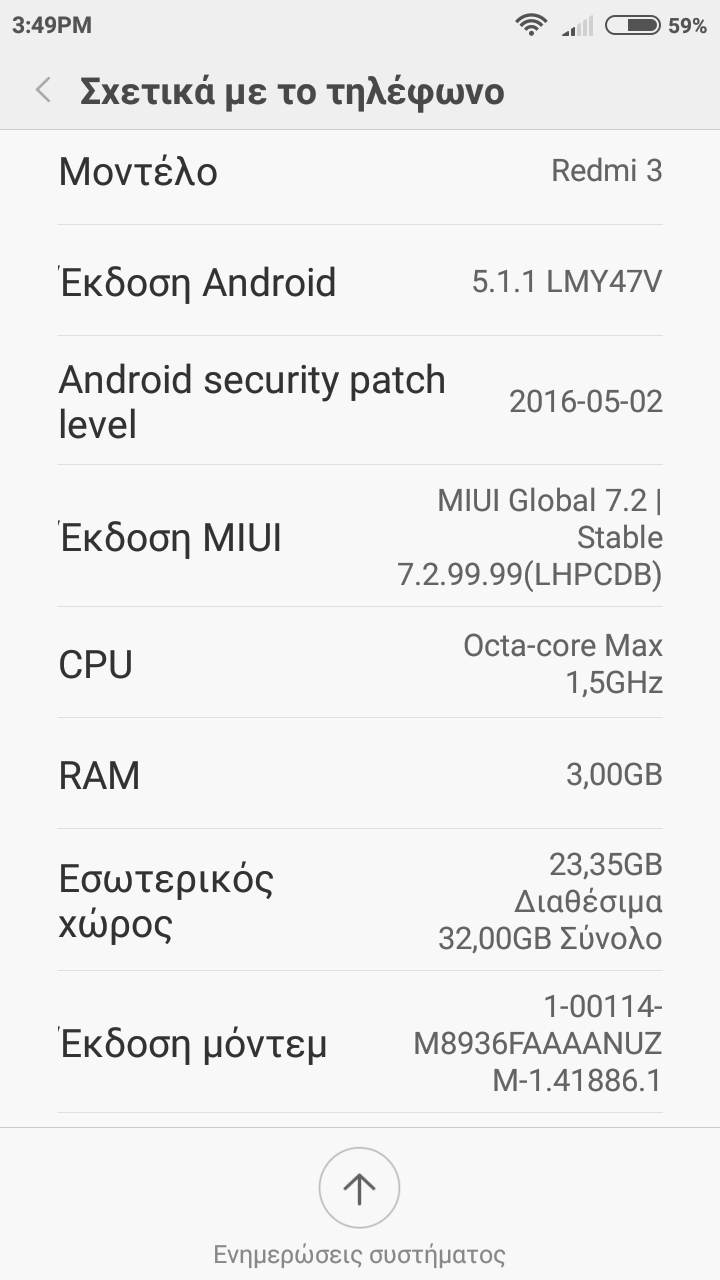Viewport: 720px width, 1280px height.
Task: Go back from Σχετικά με το τηλέφωνο
Action: tap(43, 91)
